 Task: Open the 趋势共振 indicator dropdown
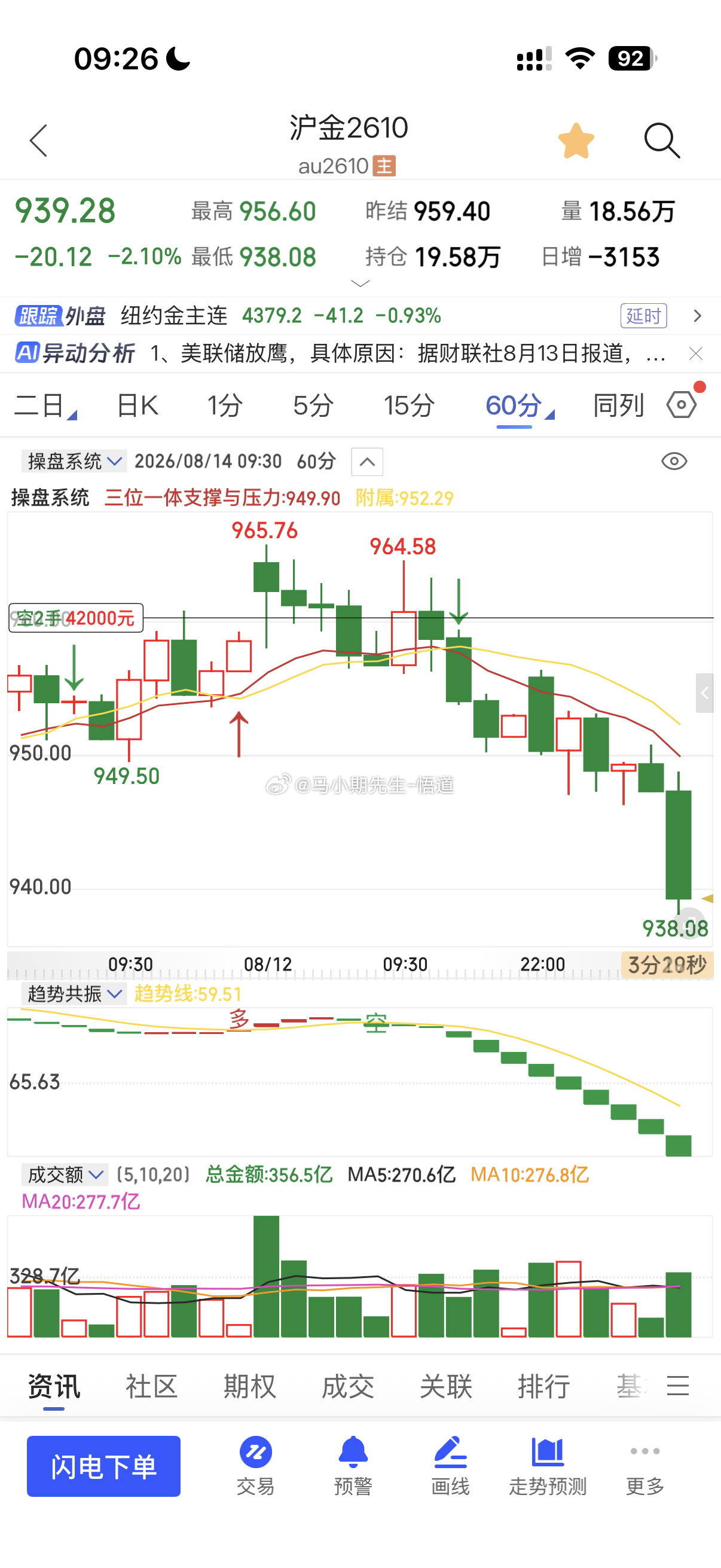click(74, 994)
